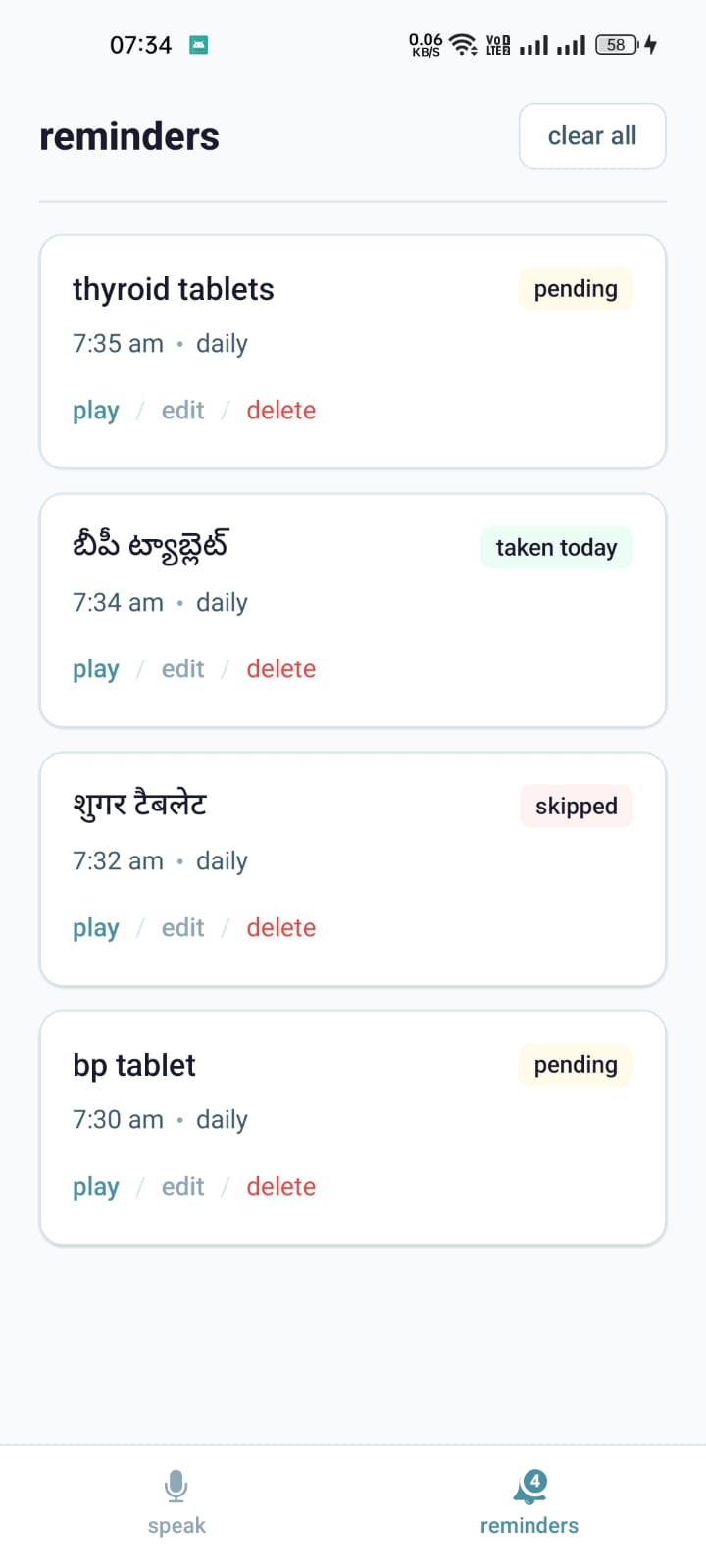This screenshot has height=1568, width=706.
Task: Play the 7:34 am Telugu reminder
Action: (x=96, y=669)
